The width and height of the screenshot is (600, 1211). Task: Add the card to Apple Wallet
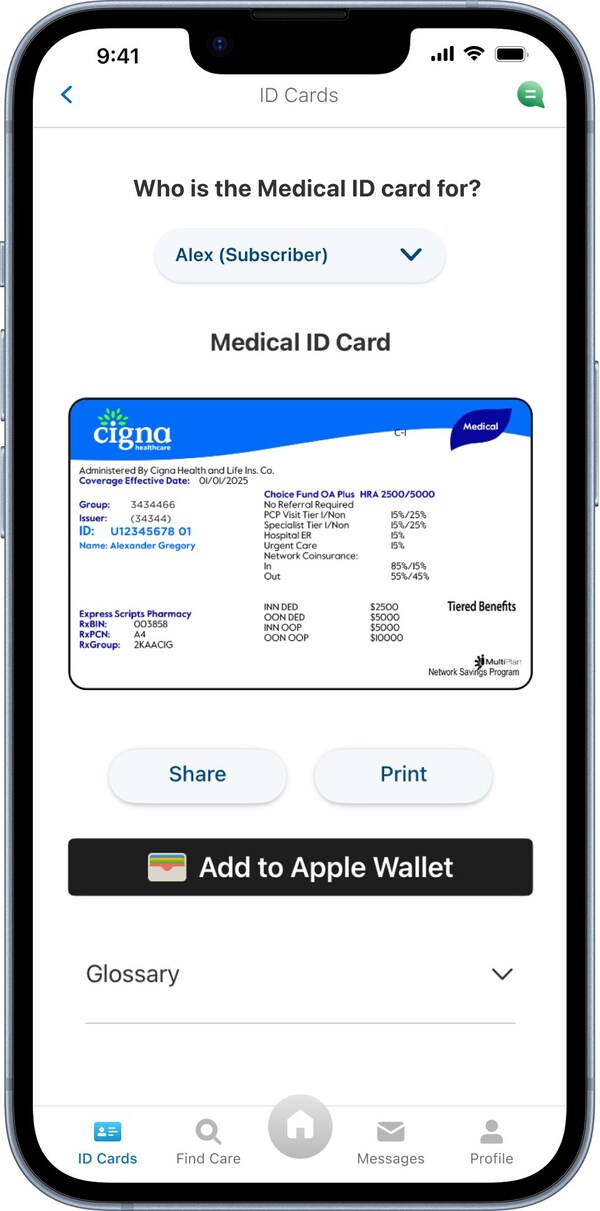[300, 867]
